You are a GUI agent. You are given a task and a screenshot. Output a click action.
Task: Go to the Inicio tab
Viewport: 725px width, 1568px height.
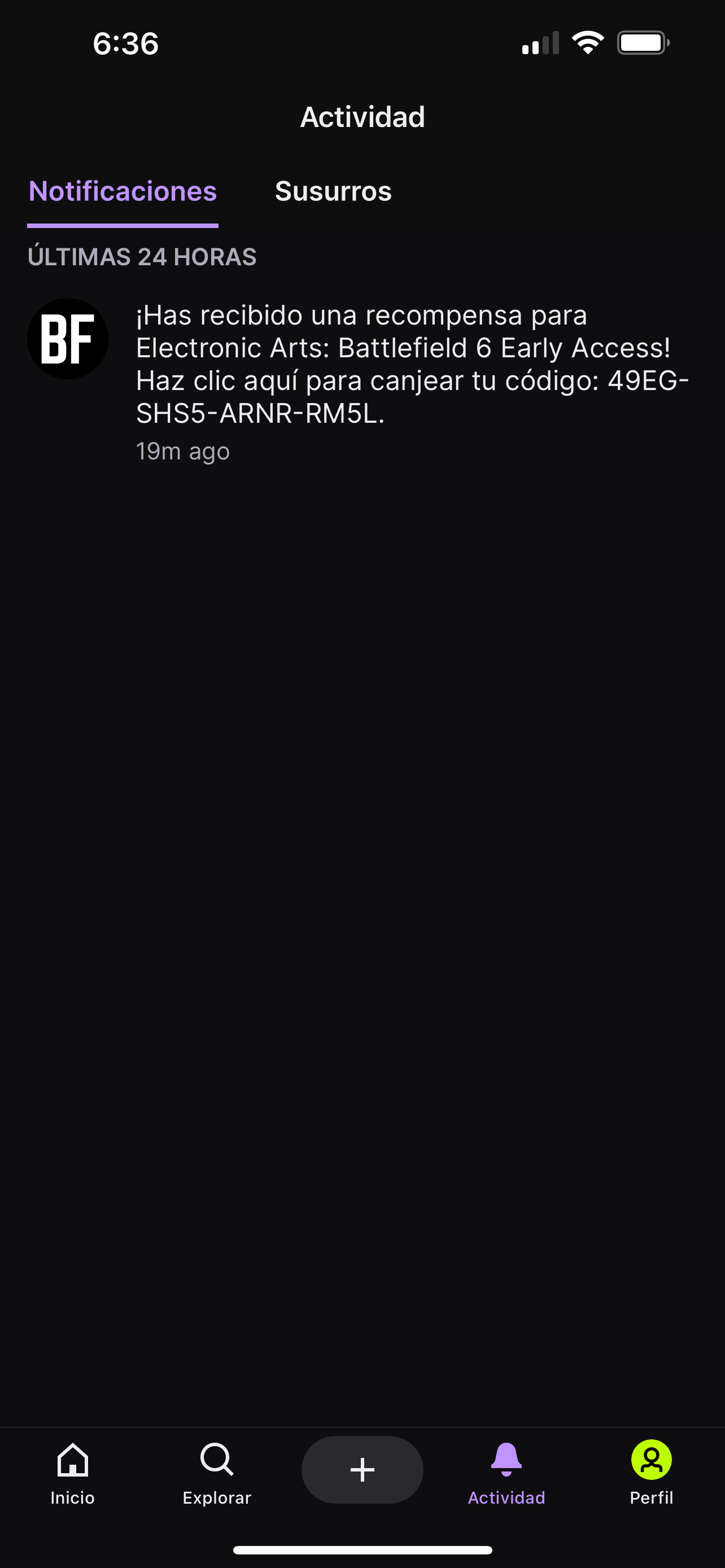point(72,1472)
